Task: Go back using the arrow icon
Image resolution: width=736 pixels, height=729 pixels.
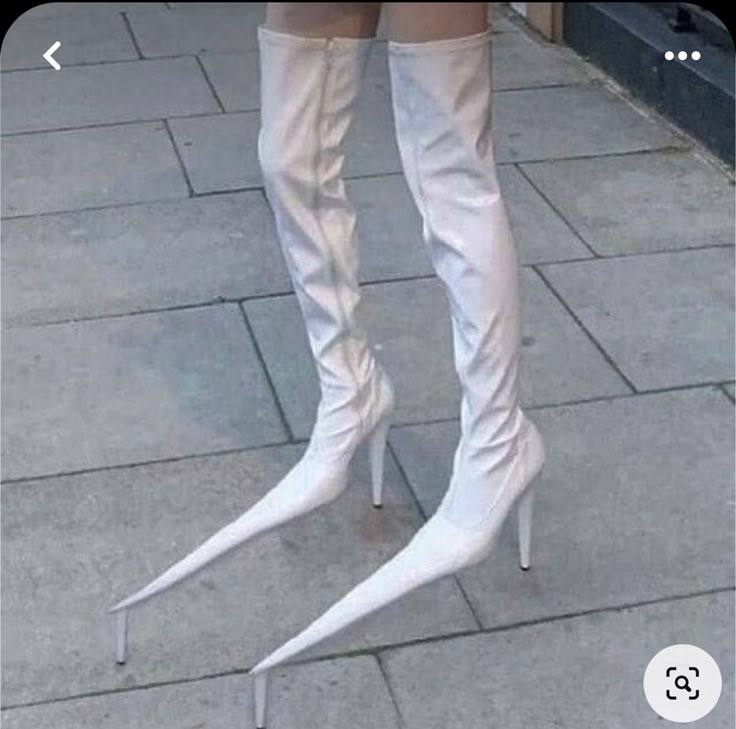Action: coord(52,56)
